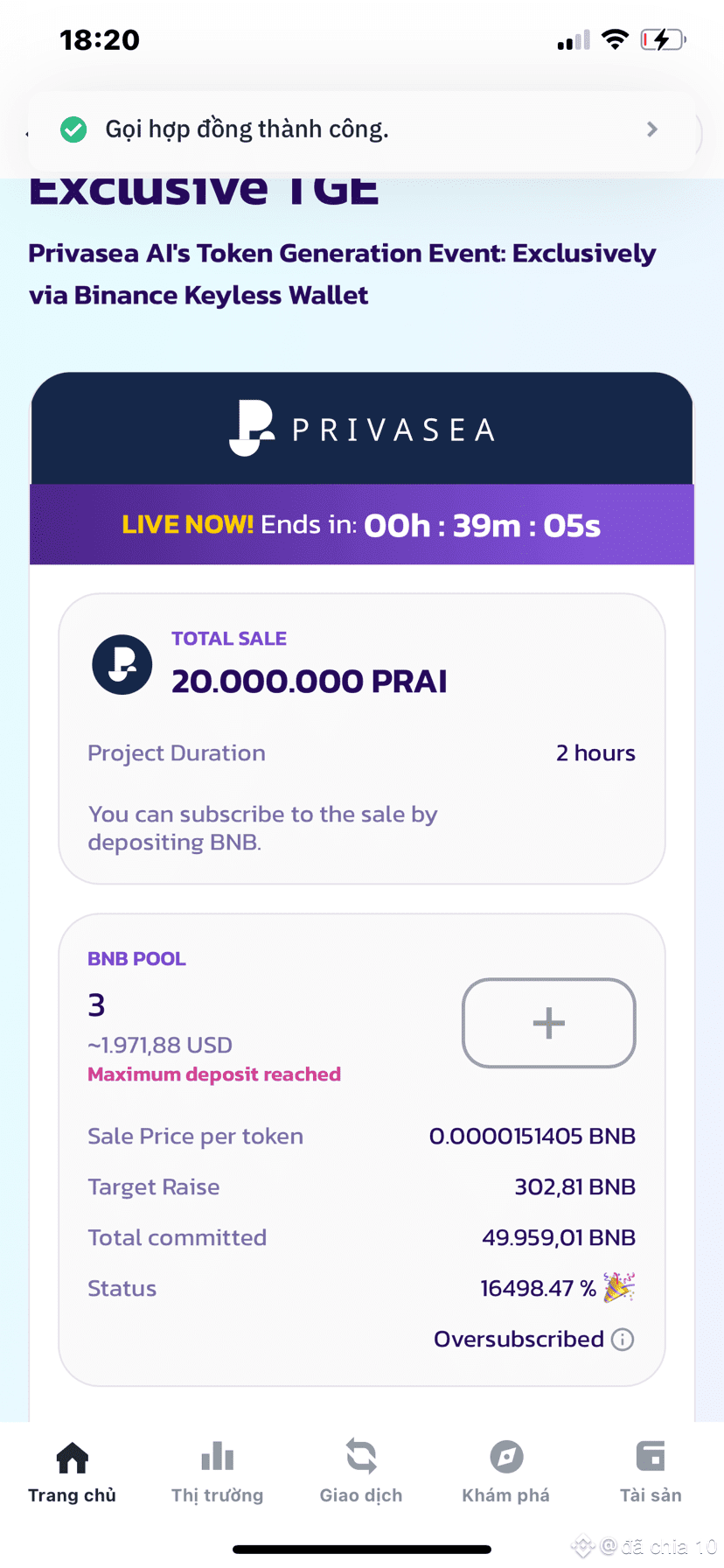Tap the green success checkmark icon
Screen dimensions: 724x1568
coord(73,129)
